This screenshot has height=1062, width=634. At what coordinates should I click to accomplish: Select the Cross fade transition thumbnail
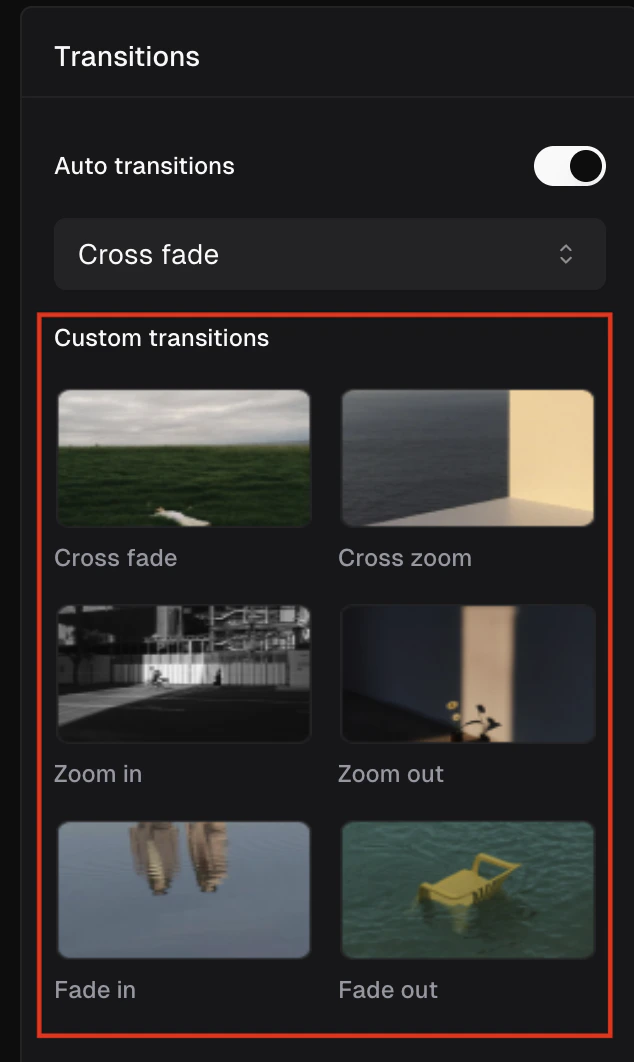coord(184,458)
